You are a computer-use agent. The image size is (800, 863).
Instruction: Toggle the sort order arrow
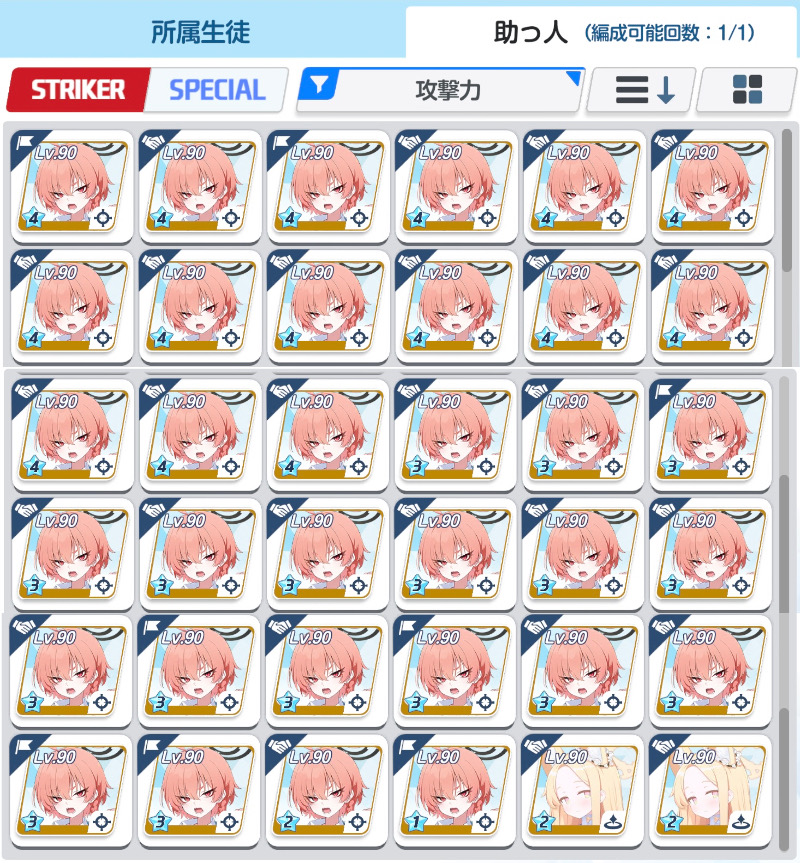643,91
